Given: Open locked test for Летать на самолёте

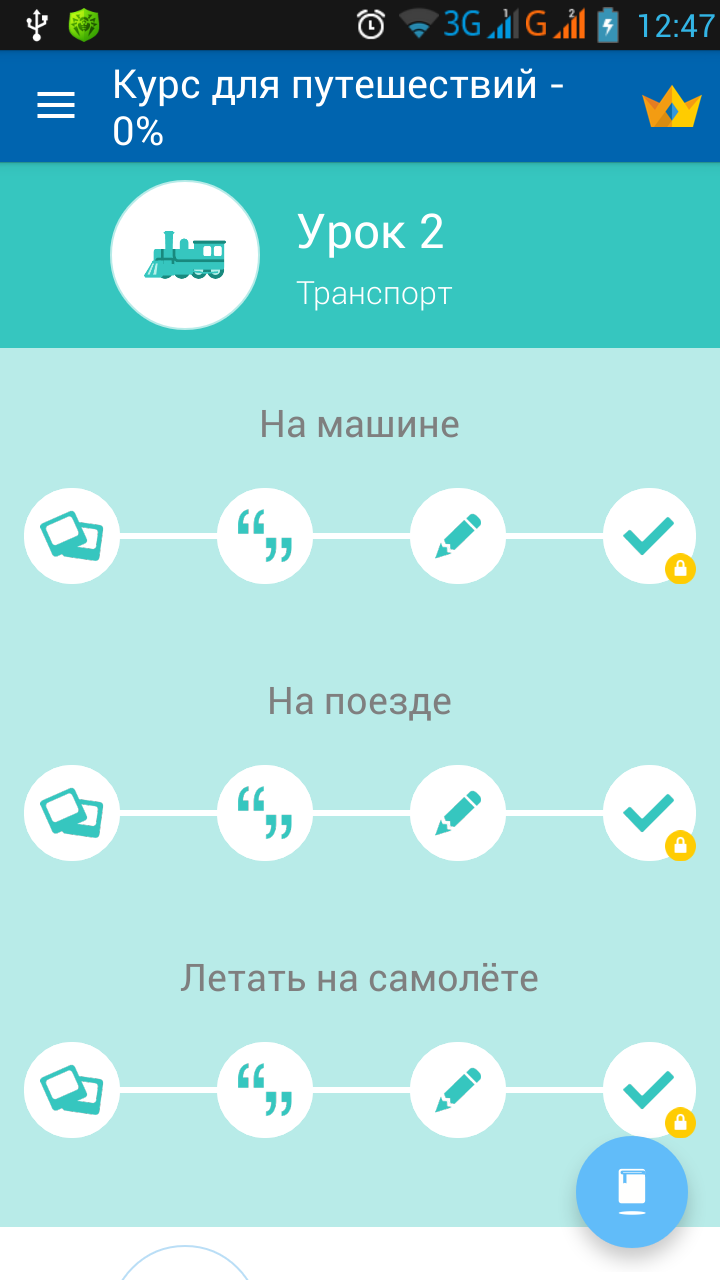Looking at the screenshot, I should (650, 1090).
